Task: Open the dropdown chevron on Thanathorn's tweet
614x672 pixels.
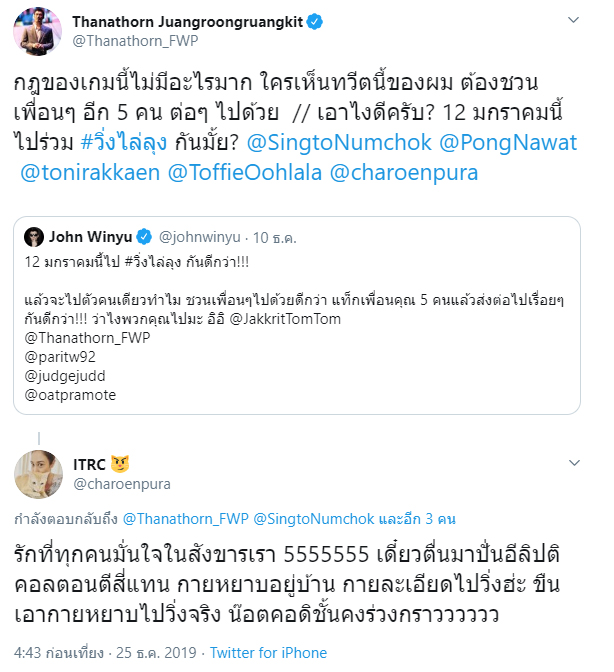Action: click(x=574, y=20)
